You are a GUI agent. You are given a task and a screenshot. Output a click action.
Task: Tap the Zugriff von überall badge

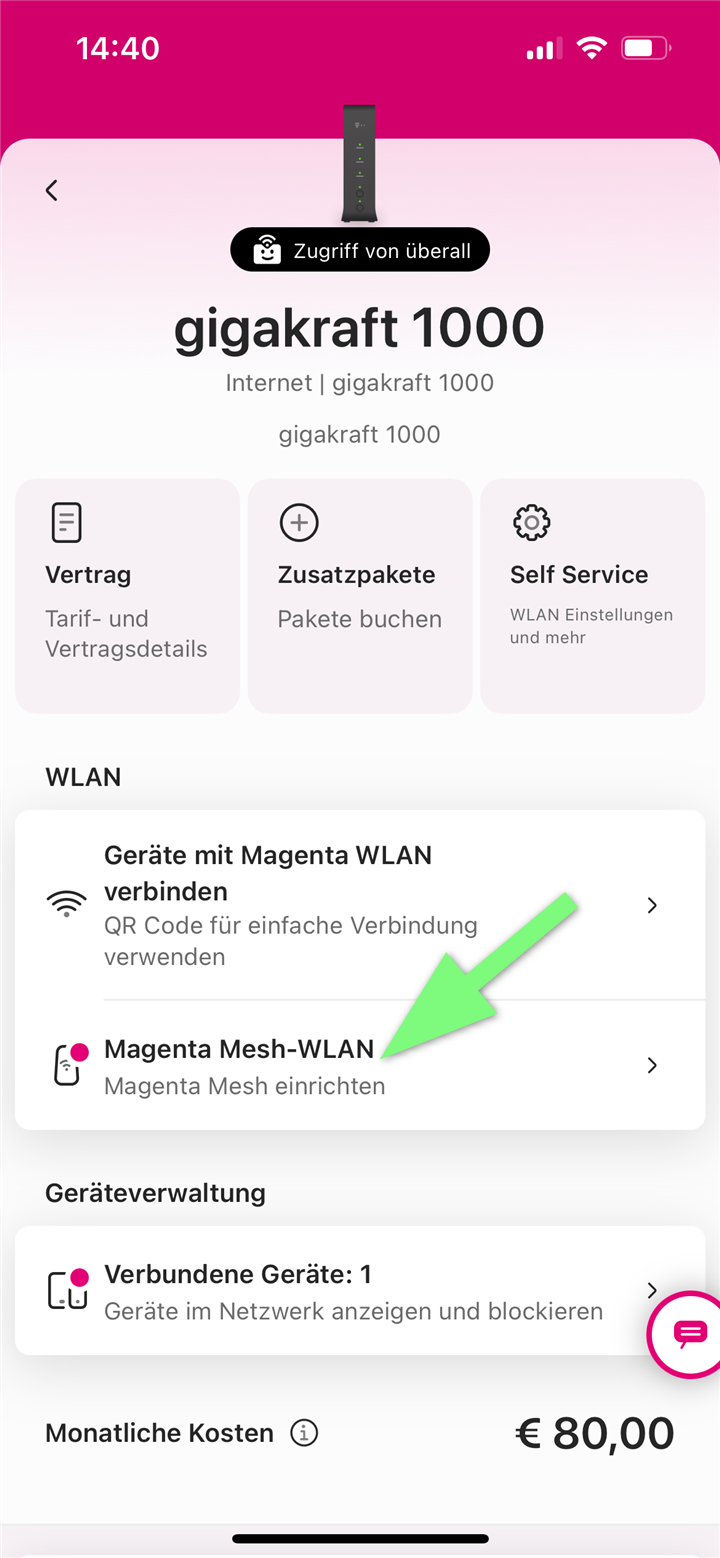tap(359, 249)
